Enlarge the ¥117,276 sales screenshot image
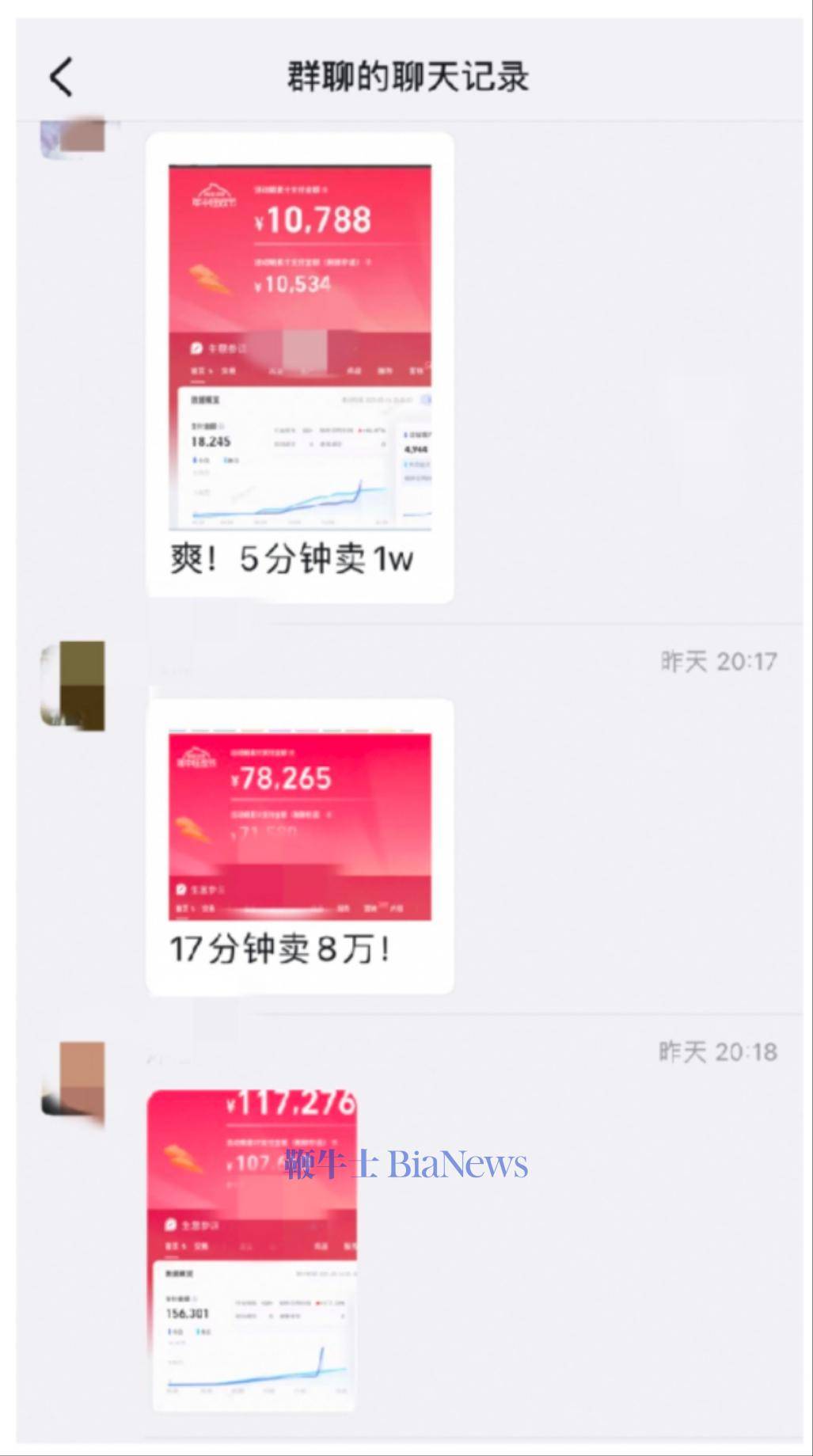This screenshot has width=813, height=1456. click(x=253, y=1249)
